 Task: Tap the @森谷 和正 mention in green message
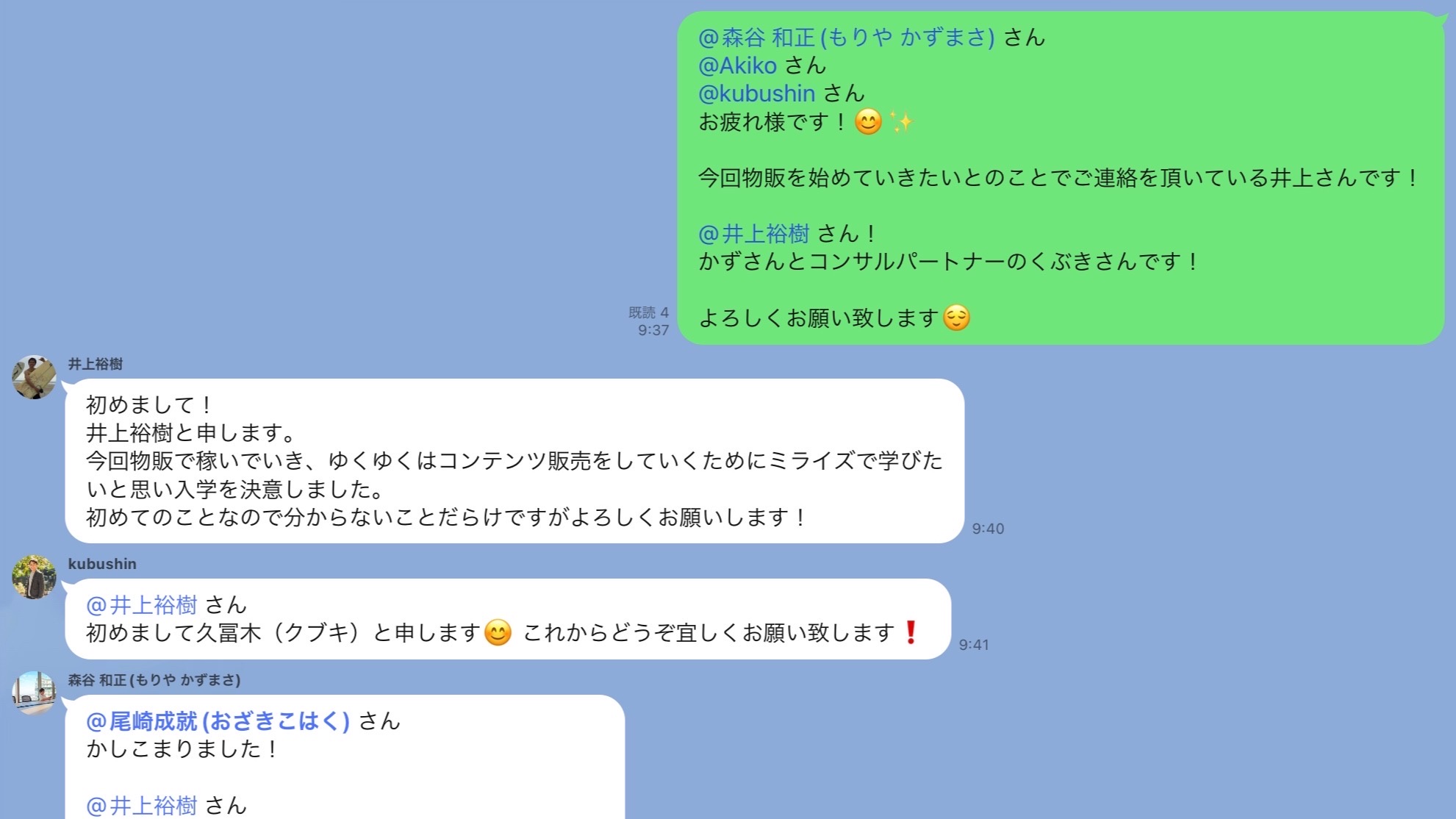click(x=846, y=37)
